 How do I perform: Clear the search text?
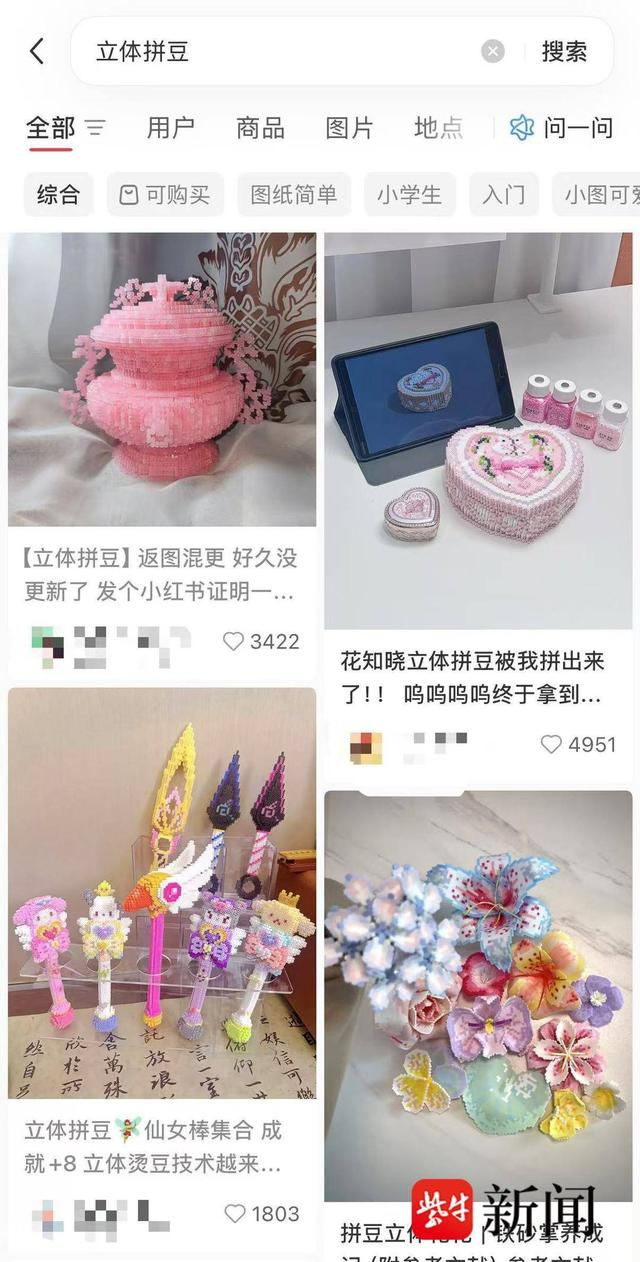[493, 51]
